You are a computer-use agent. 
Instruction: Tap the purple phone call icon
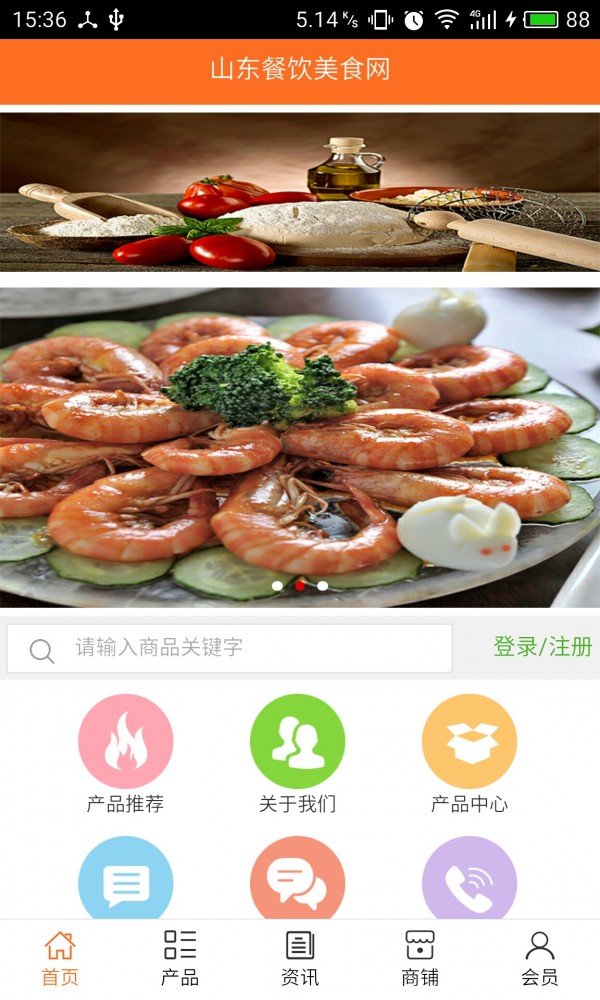[469, 880]
